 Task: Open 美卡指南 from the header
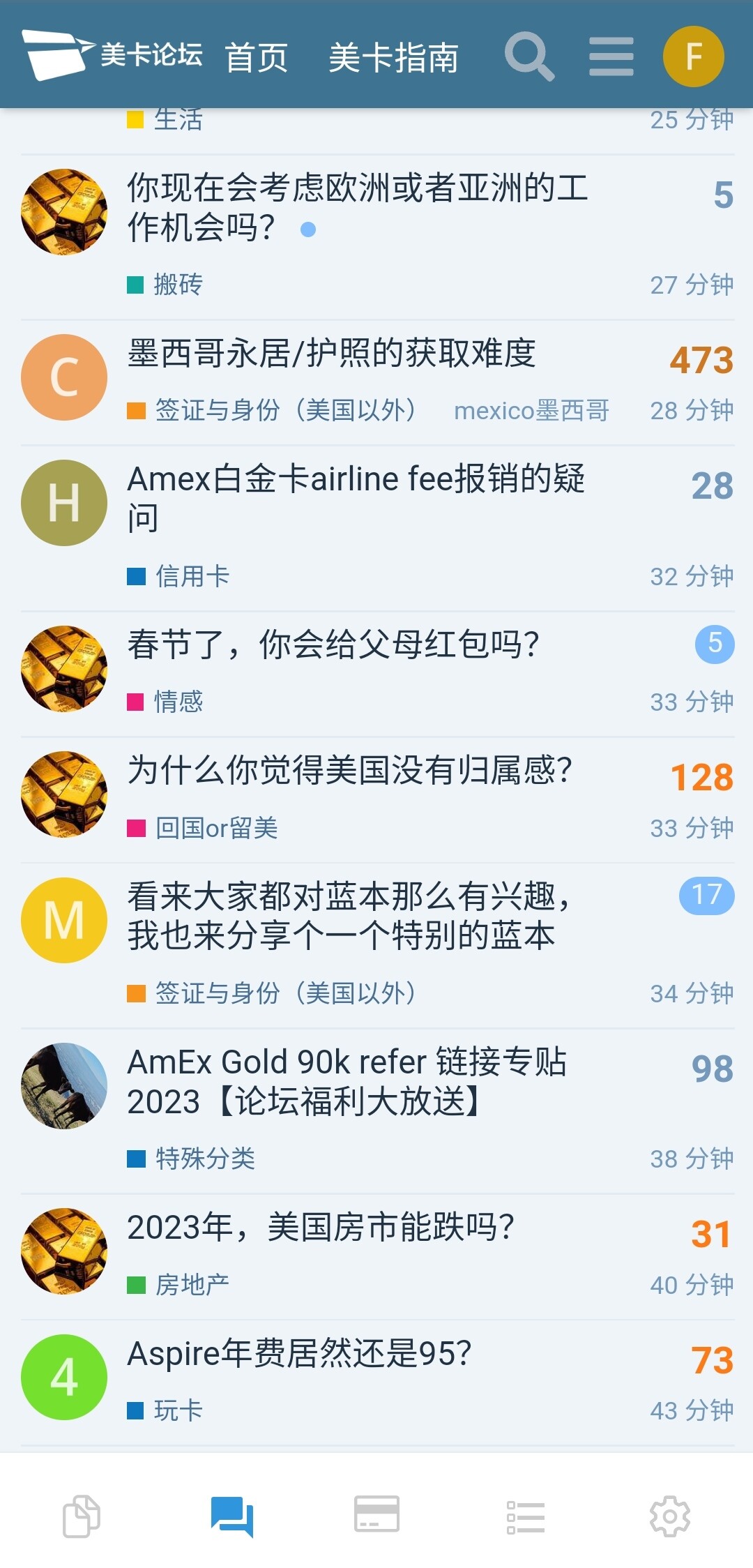[x=394, y=58]
